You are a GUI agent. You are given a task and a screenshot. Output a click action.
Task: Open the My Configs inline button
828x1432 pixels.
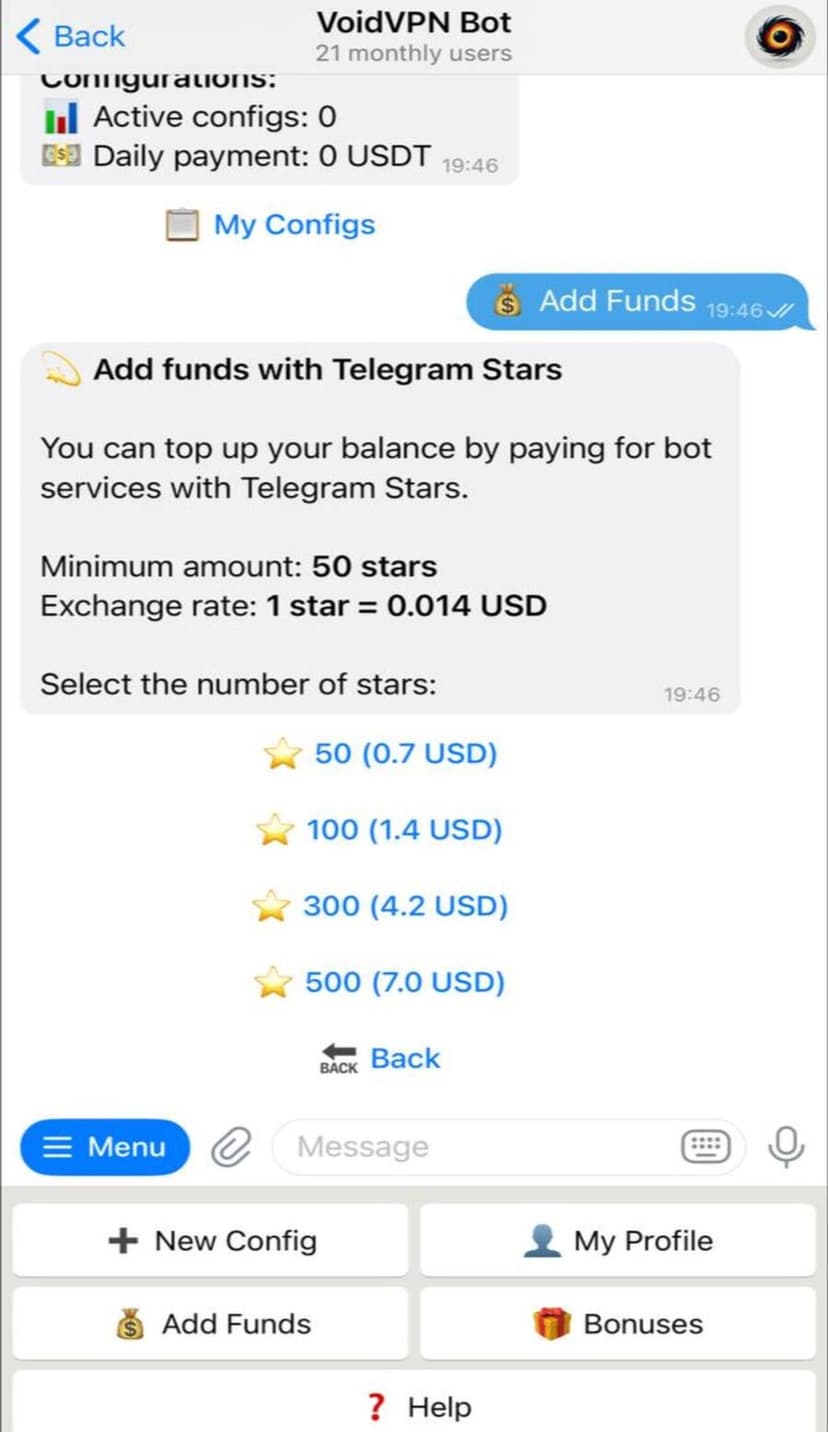[x=271, y=225]
